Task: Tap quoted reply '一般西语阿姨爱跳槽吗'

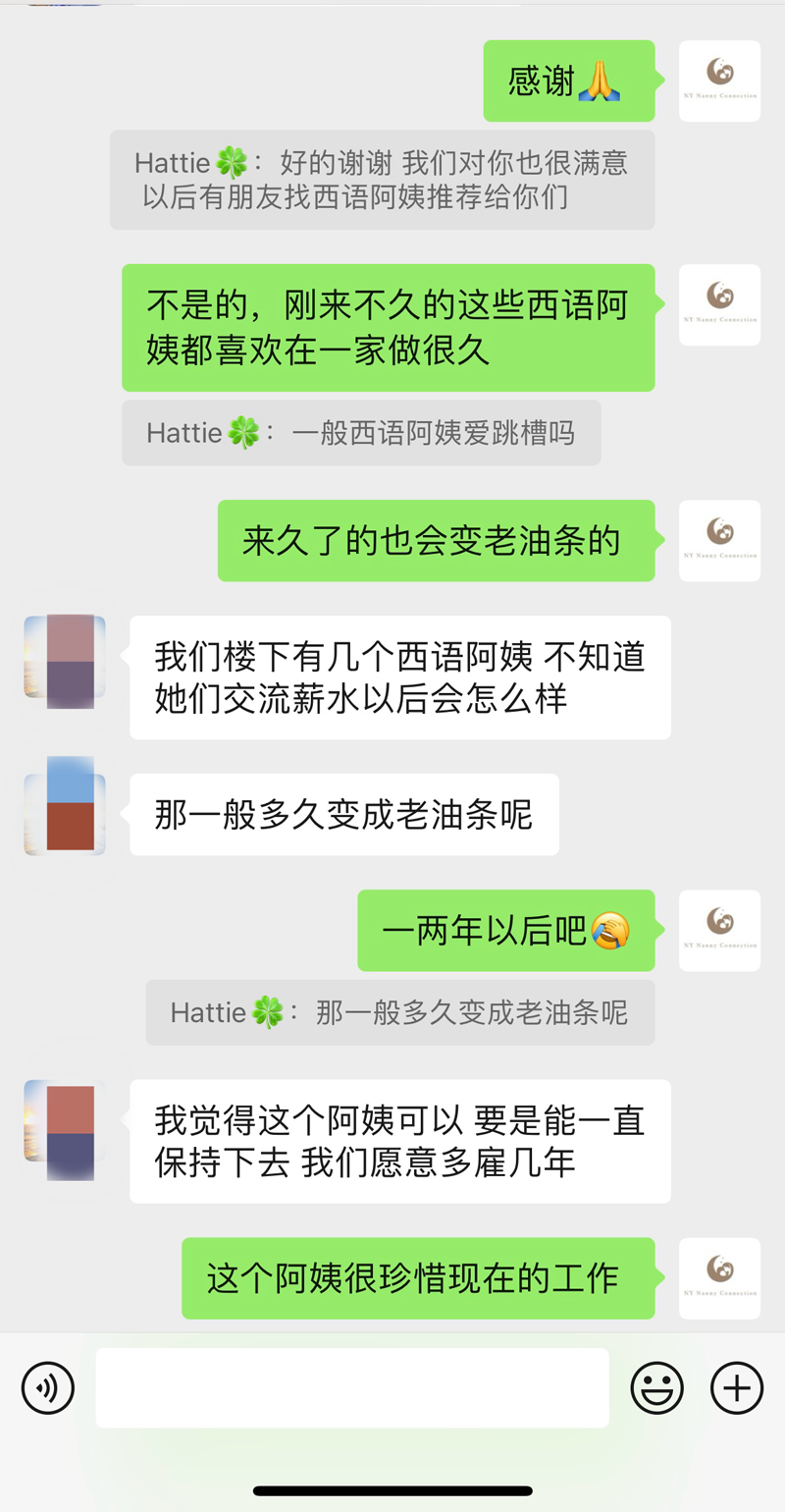Action: click(361, 433)
